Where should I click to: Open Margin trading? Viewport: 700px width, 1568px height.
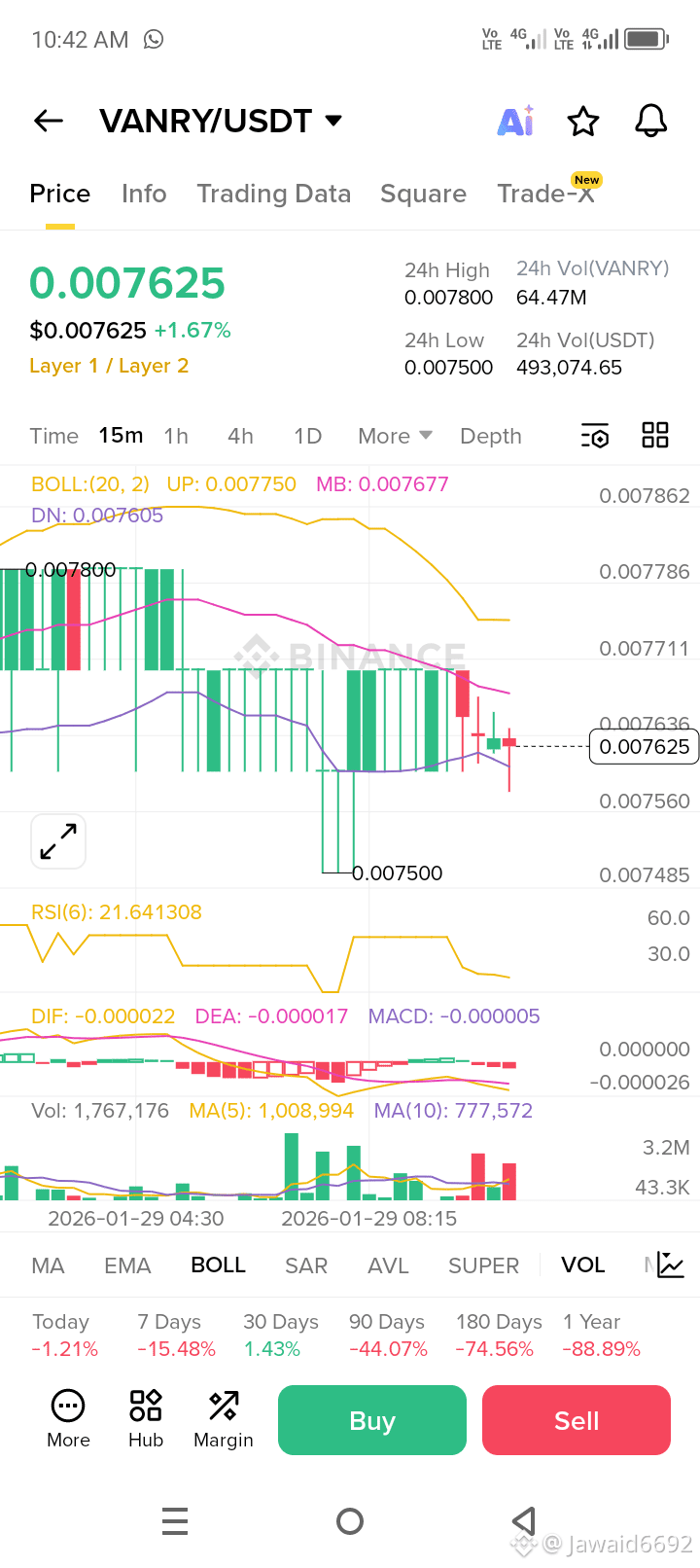point(224,1419)
